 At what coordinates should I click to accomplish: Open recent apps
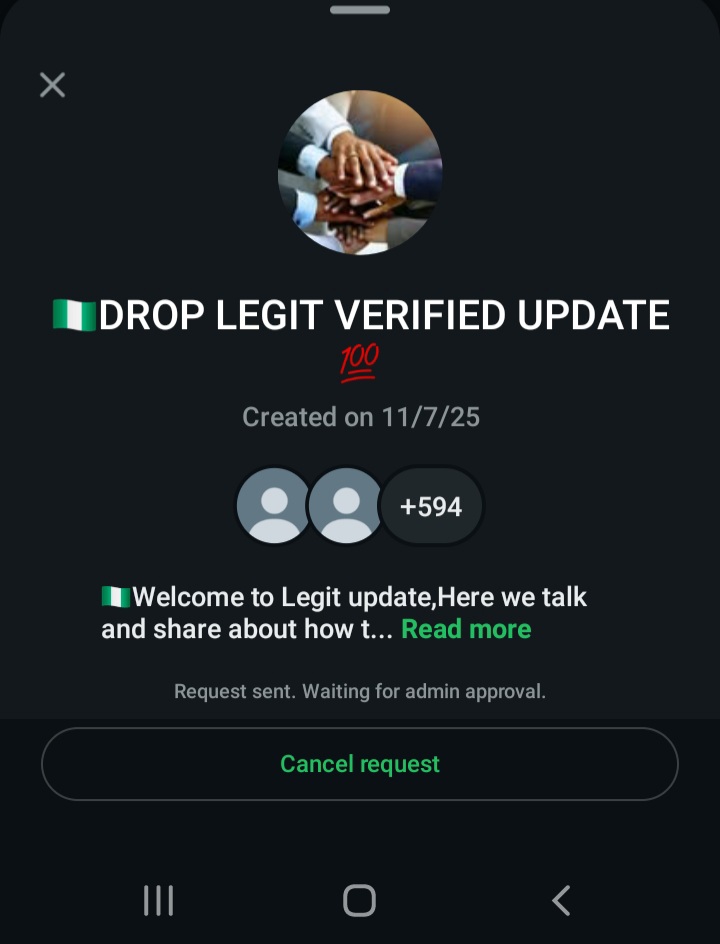pyautogui.click(x=158, y=900)
